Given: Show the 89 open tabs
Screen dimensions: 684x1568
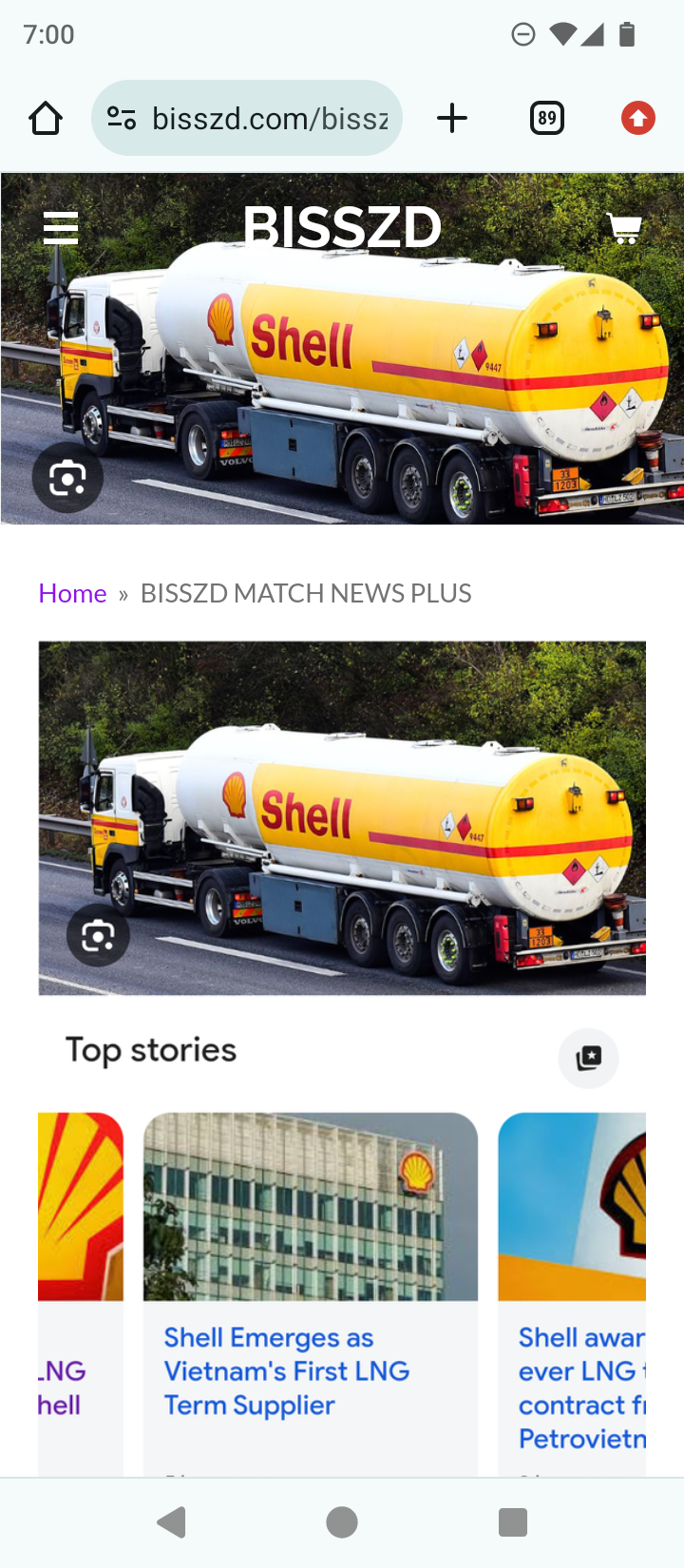Looking at the screenshot, I should [x=546, y=119].
